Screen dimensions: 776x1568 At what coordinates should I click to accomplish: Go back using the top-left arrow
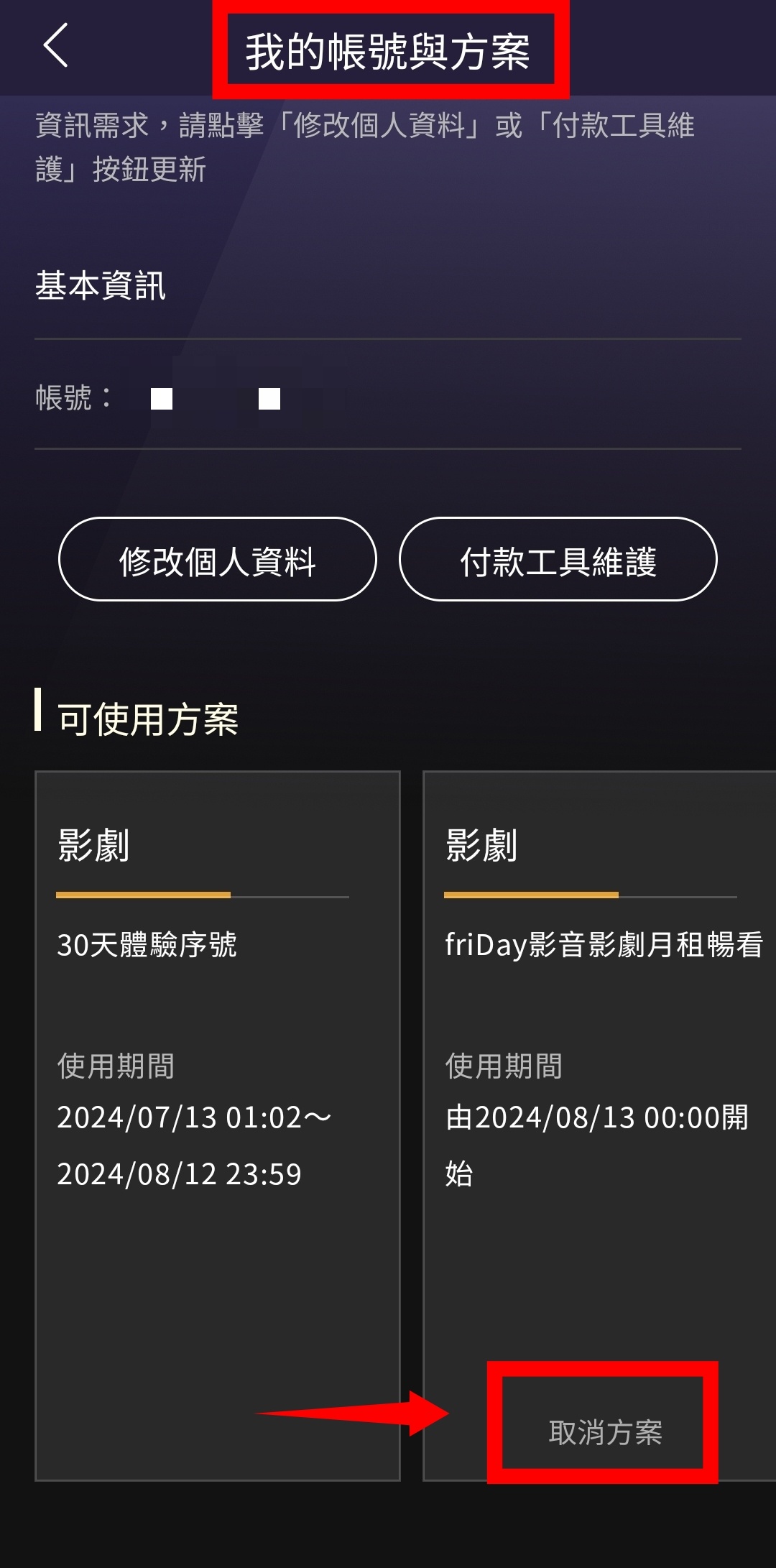(x=55, y=45)
